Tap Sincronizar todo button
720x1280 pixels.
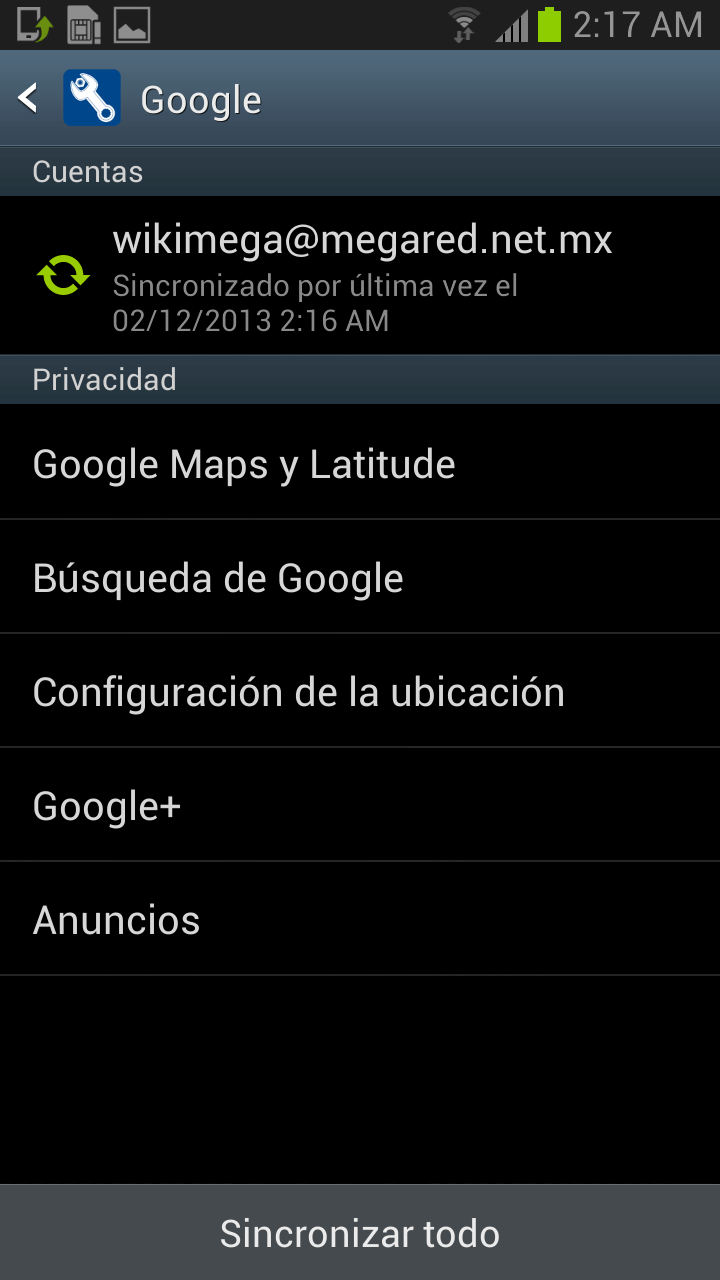coord(360,1233)
